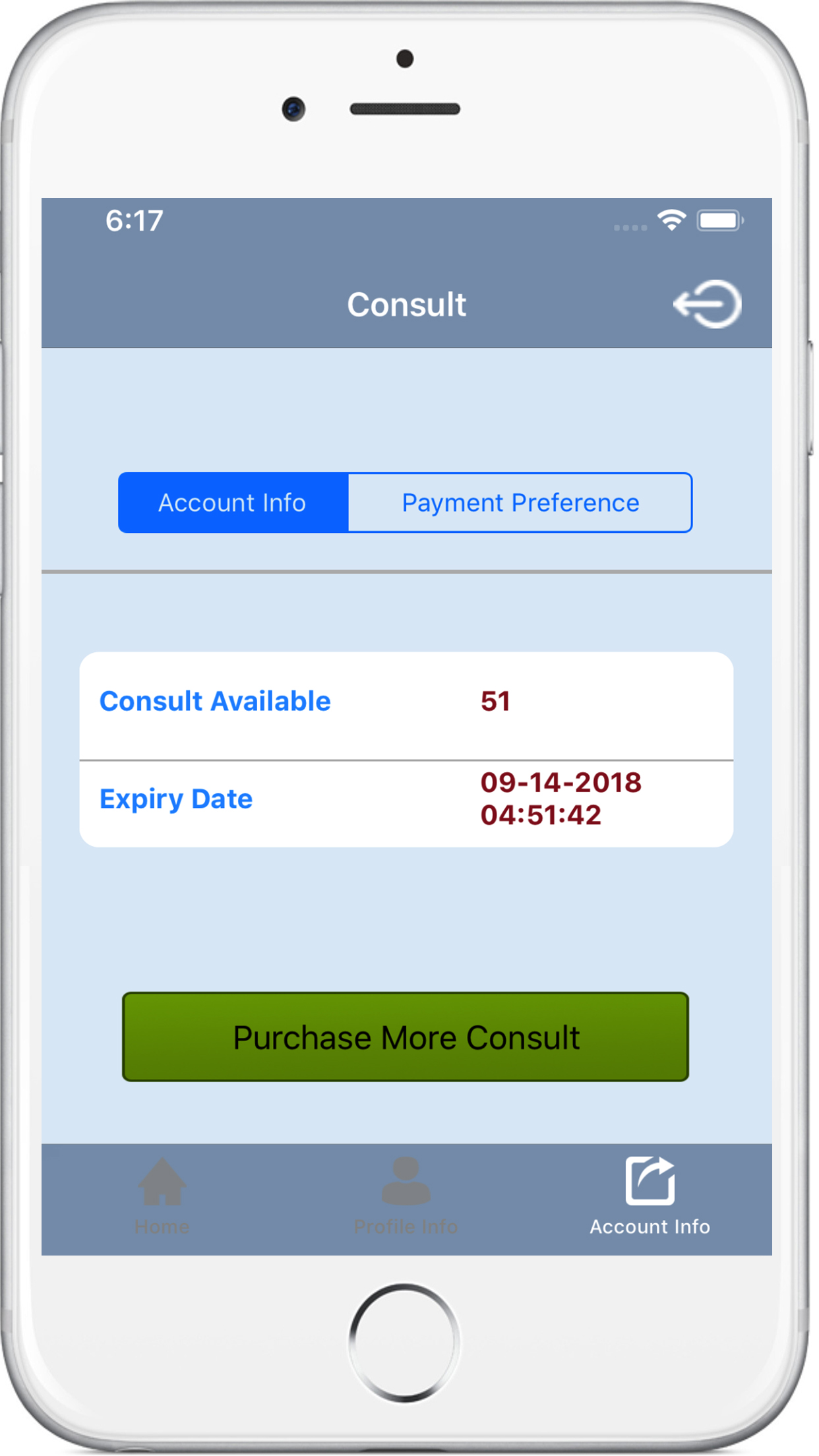The height and width of the screenshot is (1456, 819).
Task: Select the Account Info segment
Action: click(233, 502)
